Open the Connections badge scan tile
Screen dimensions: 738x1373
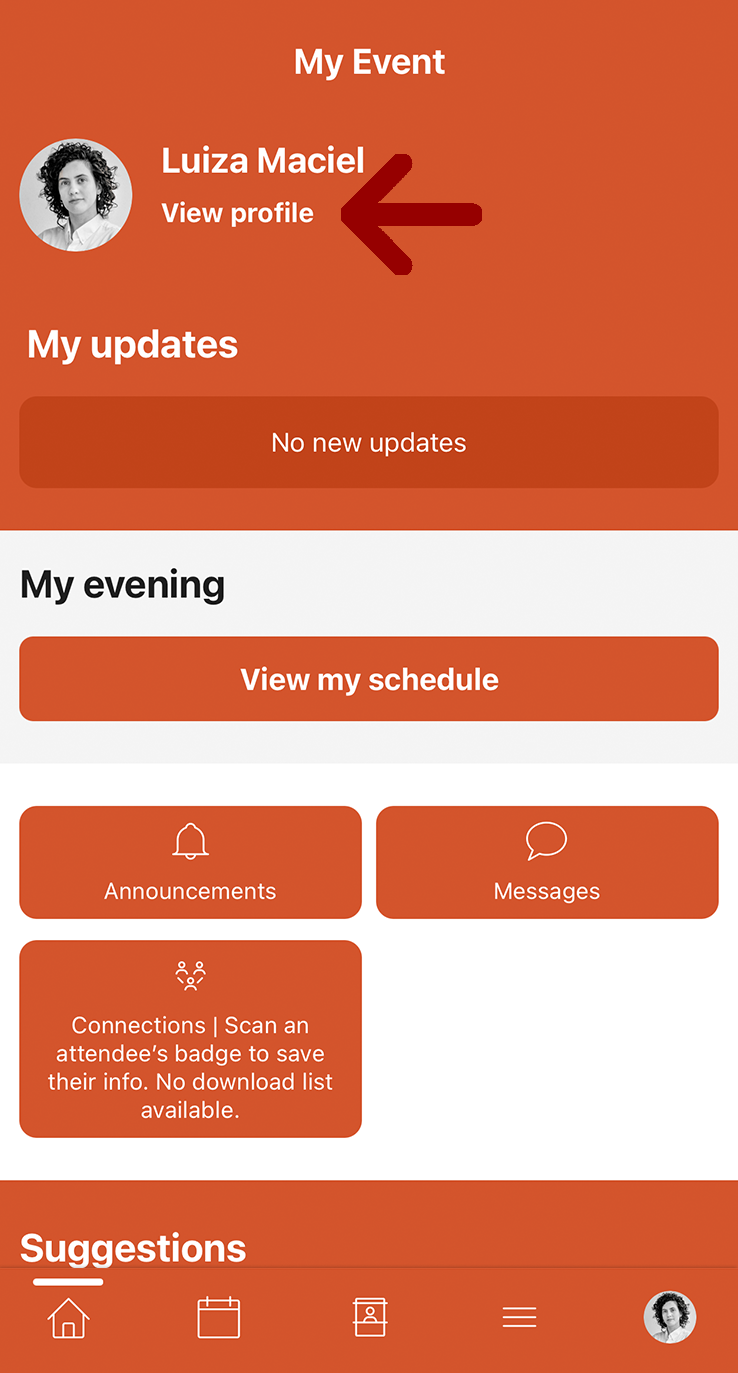(190, 1038)
